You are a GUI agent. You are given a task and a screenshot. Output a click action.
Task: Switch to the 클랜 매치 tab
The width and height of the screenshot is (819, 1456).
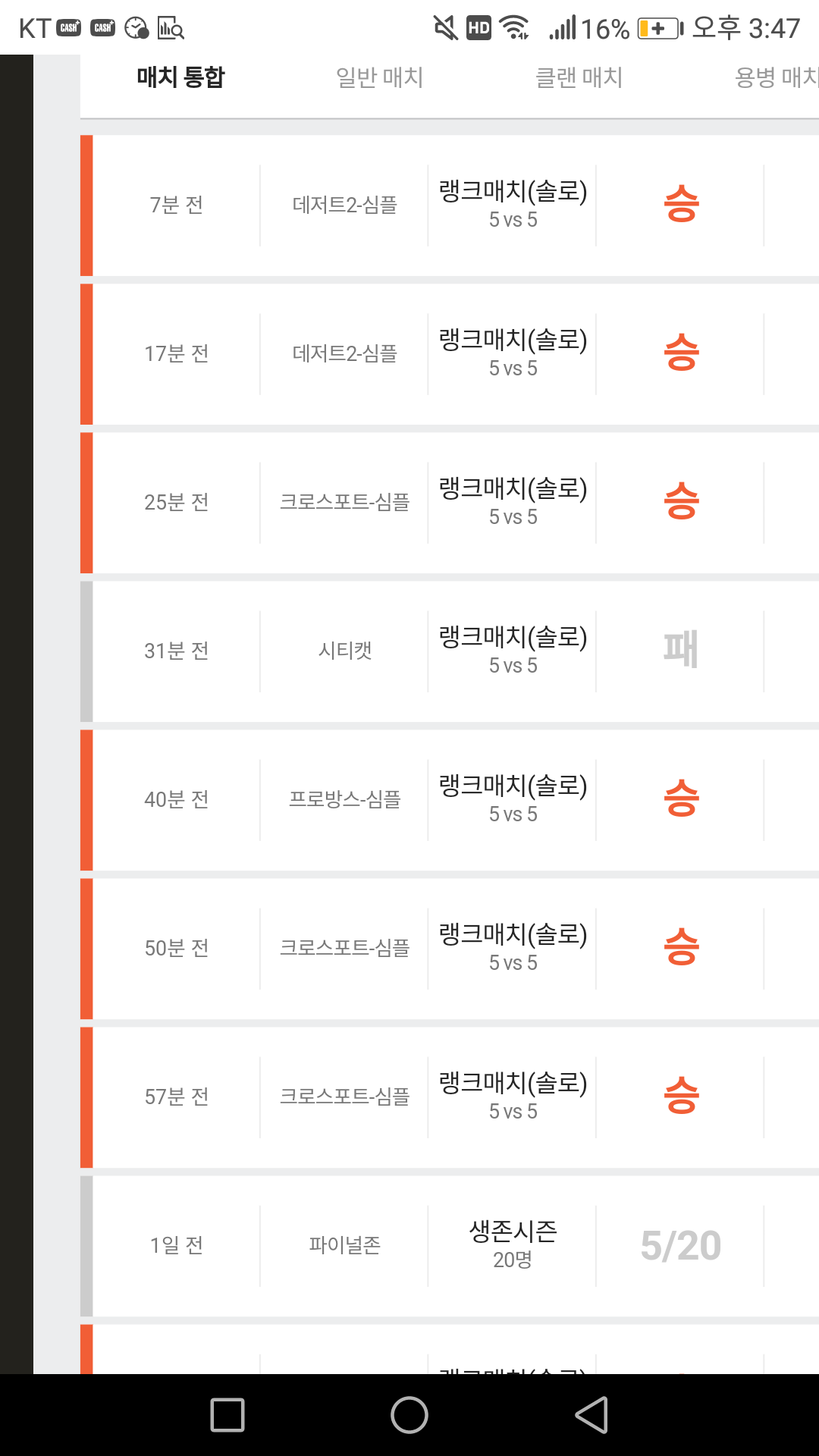[579, 77]
